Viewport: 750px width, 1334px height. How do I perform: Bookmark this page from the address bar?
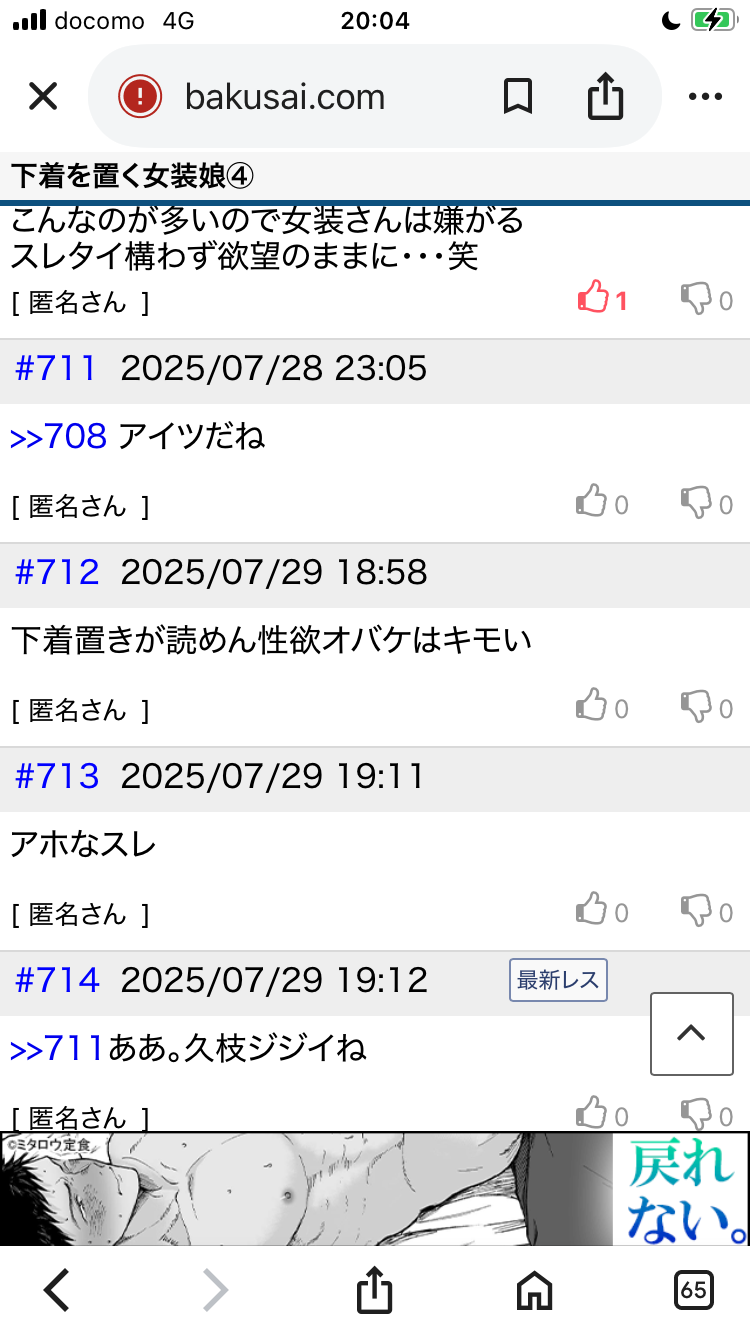(517, 97)
